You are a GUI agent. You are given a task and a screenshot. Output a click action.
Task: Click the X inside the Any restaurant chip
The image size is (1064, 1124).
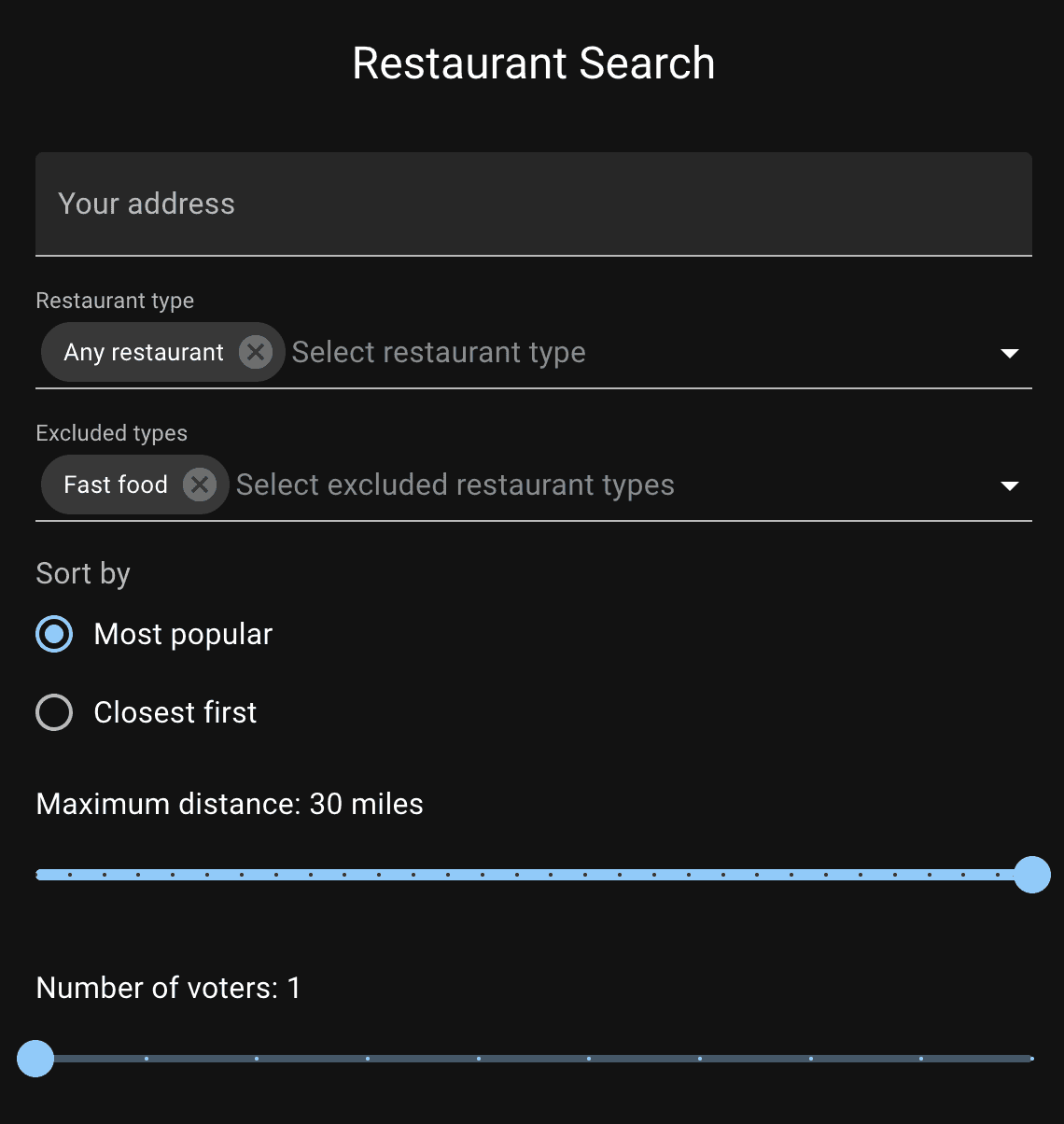(256, 352)
